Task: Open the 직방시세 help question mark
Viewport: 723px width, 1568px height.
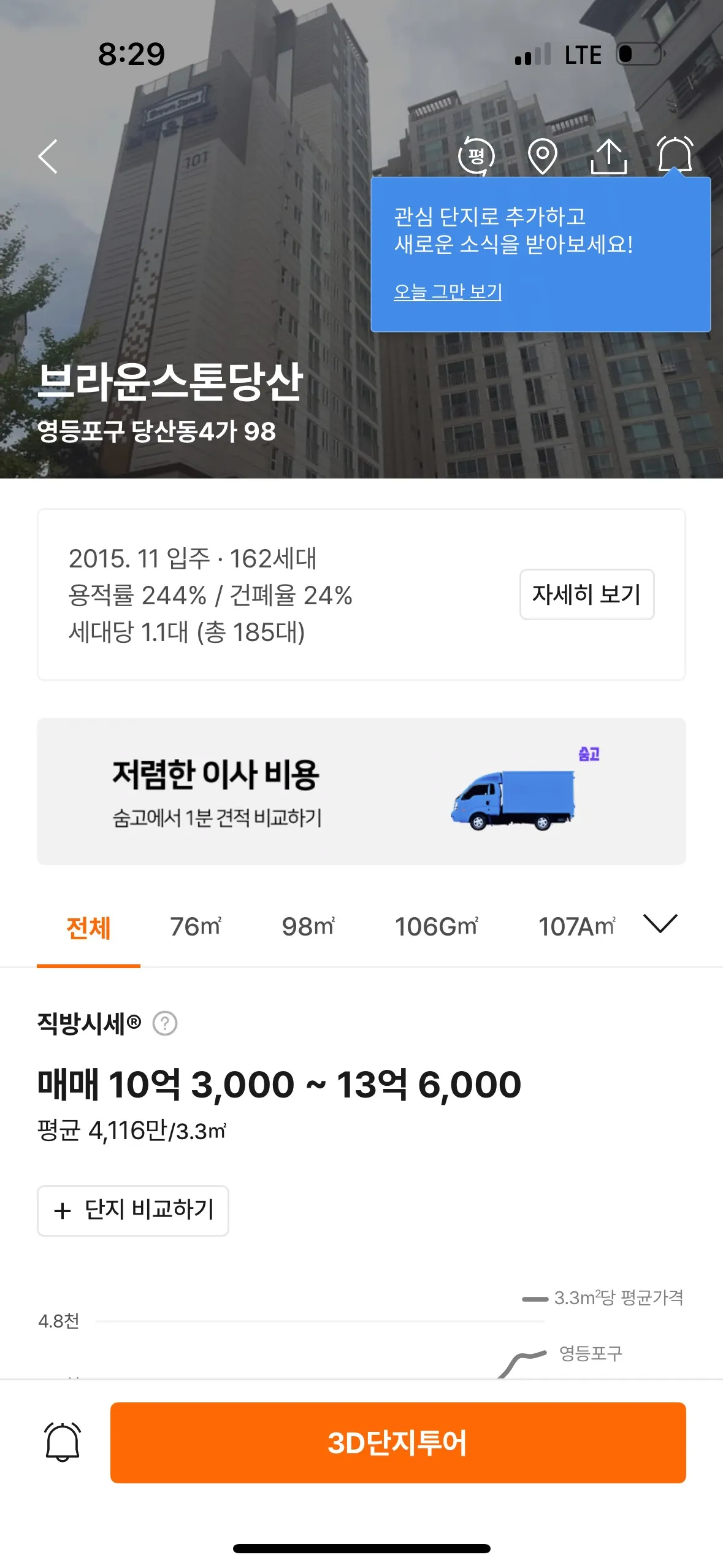Action: [x=165, y=1023]
